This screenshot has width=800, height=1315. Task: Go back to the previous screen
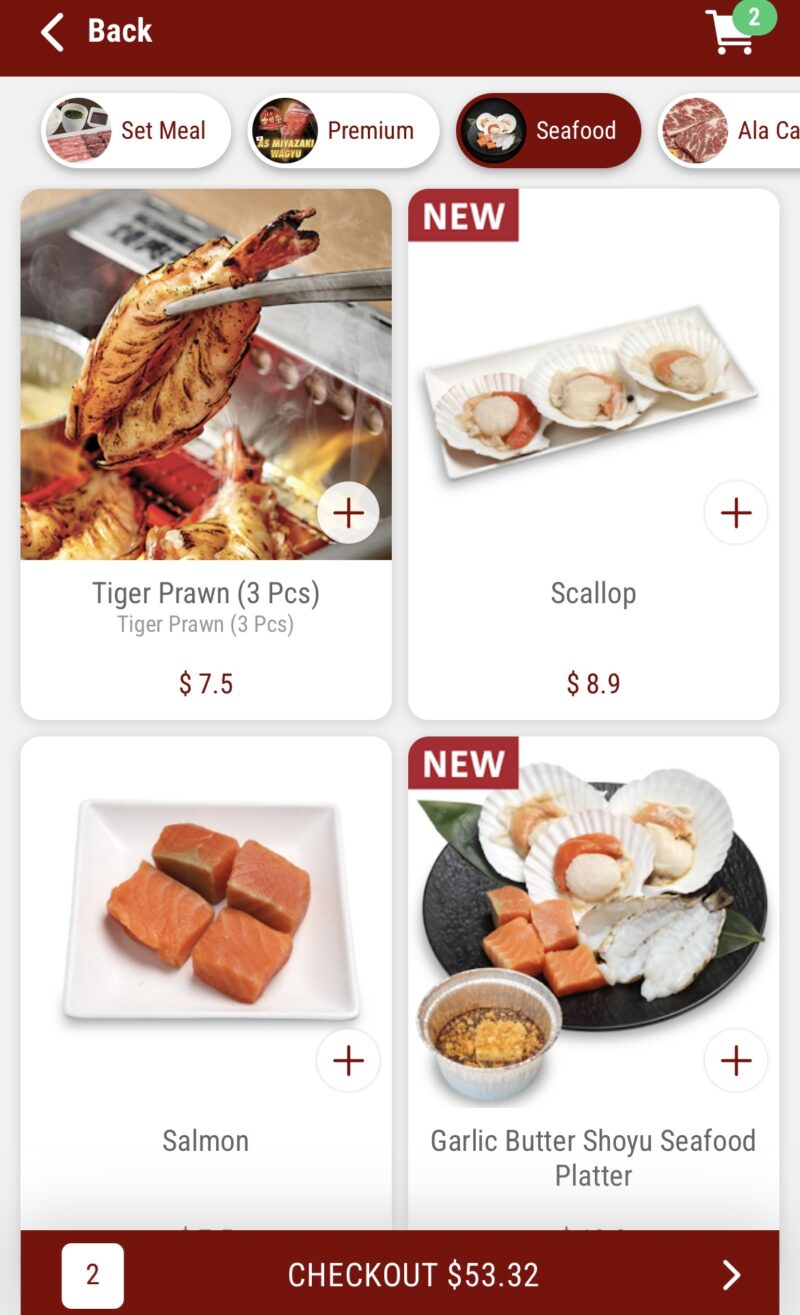(96, 32)
